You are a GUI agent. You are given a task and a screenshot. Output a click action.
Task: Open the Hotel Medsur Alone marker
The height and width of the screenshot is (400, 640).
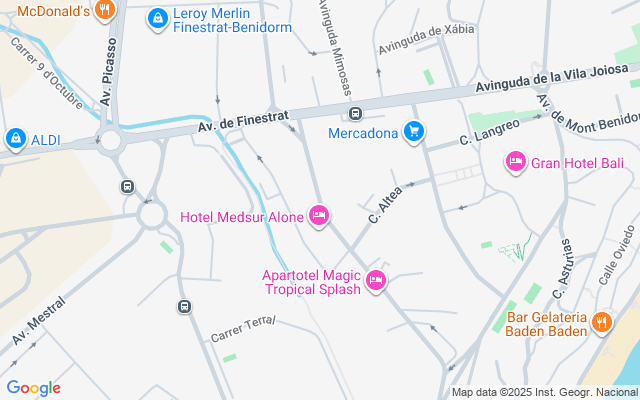click(x=319, y=216)
